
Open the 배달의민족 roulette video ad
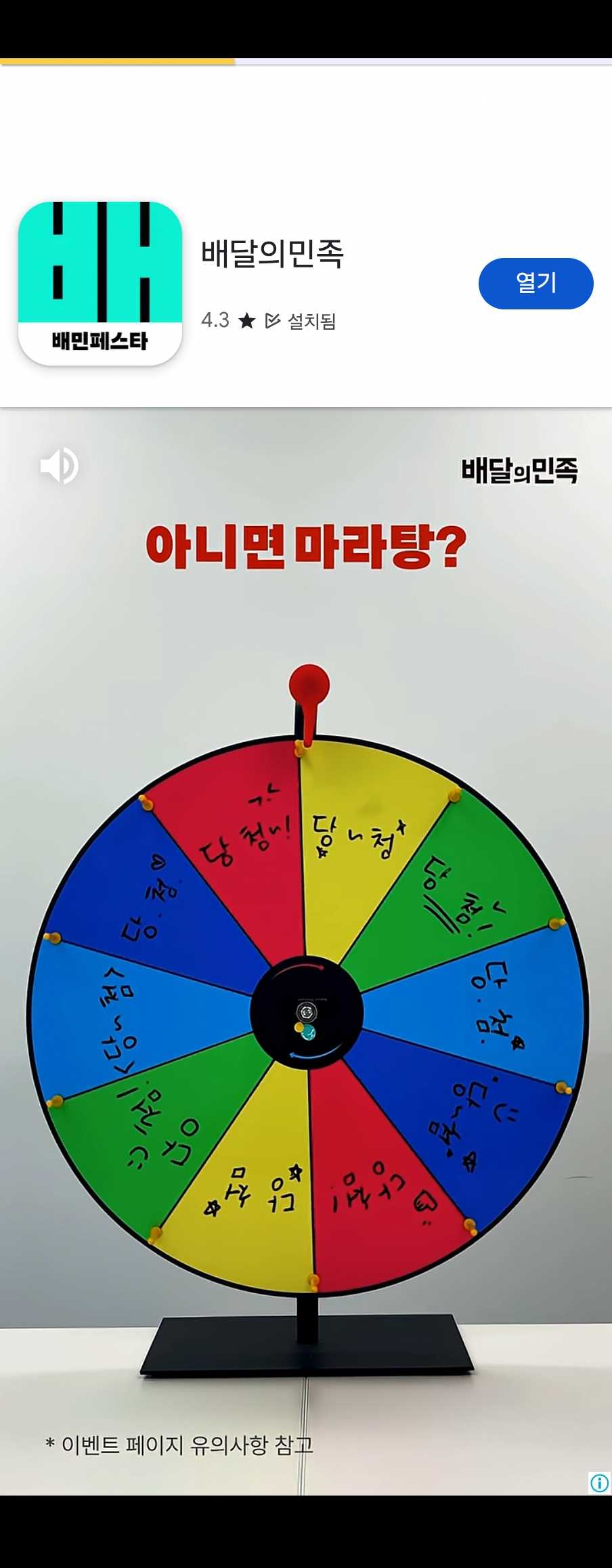click(306, 948)
